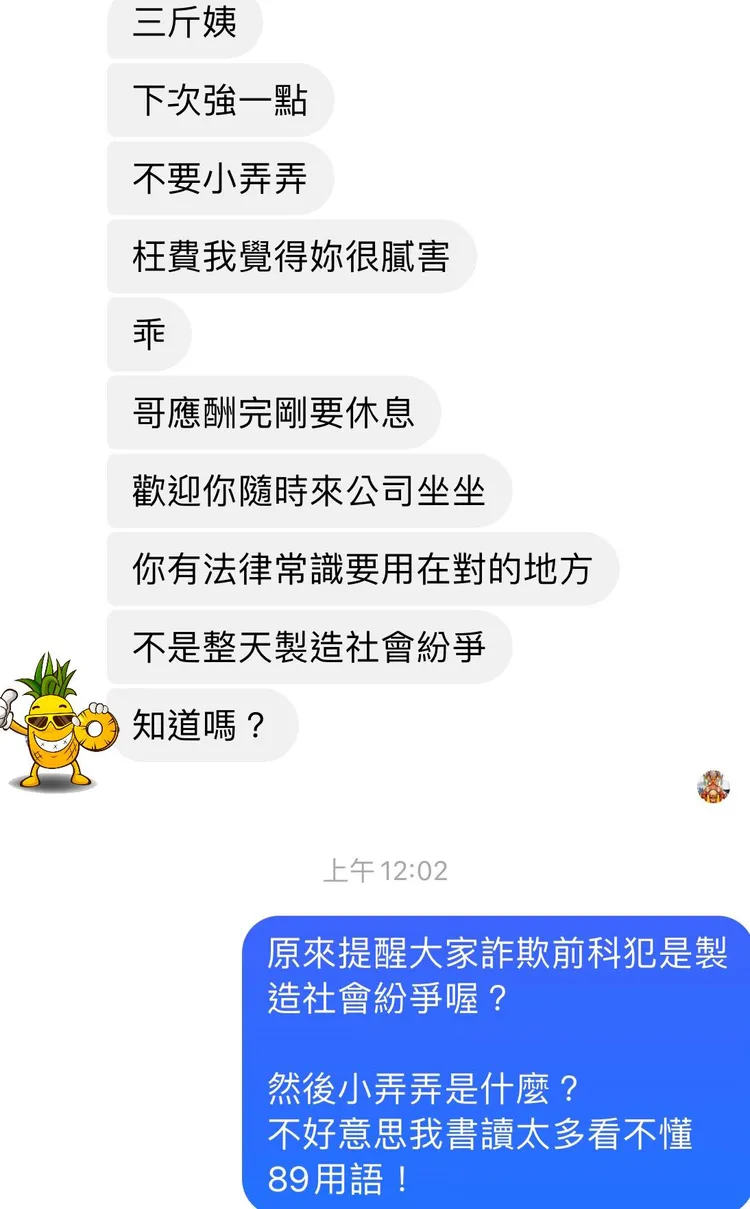Select the 「你有法律常識要用在對的地方」 message
750x1209 pixels.
point(363,568)
